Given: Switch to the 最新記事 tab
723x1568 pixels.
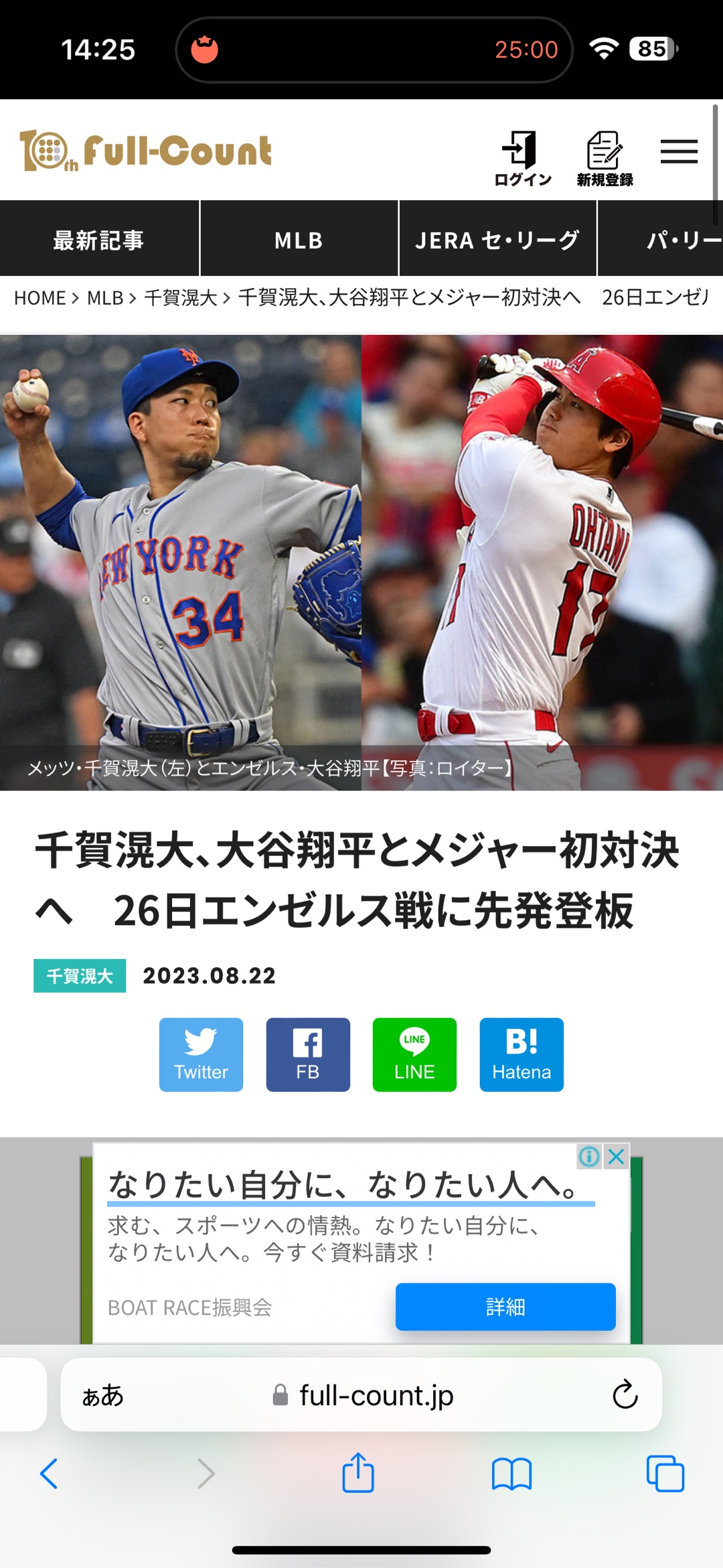Looking at the screenshot, I should 99,239.
